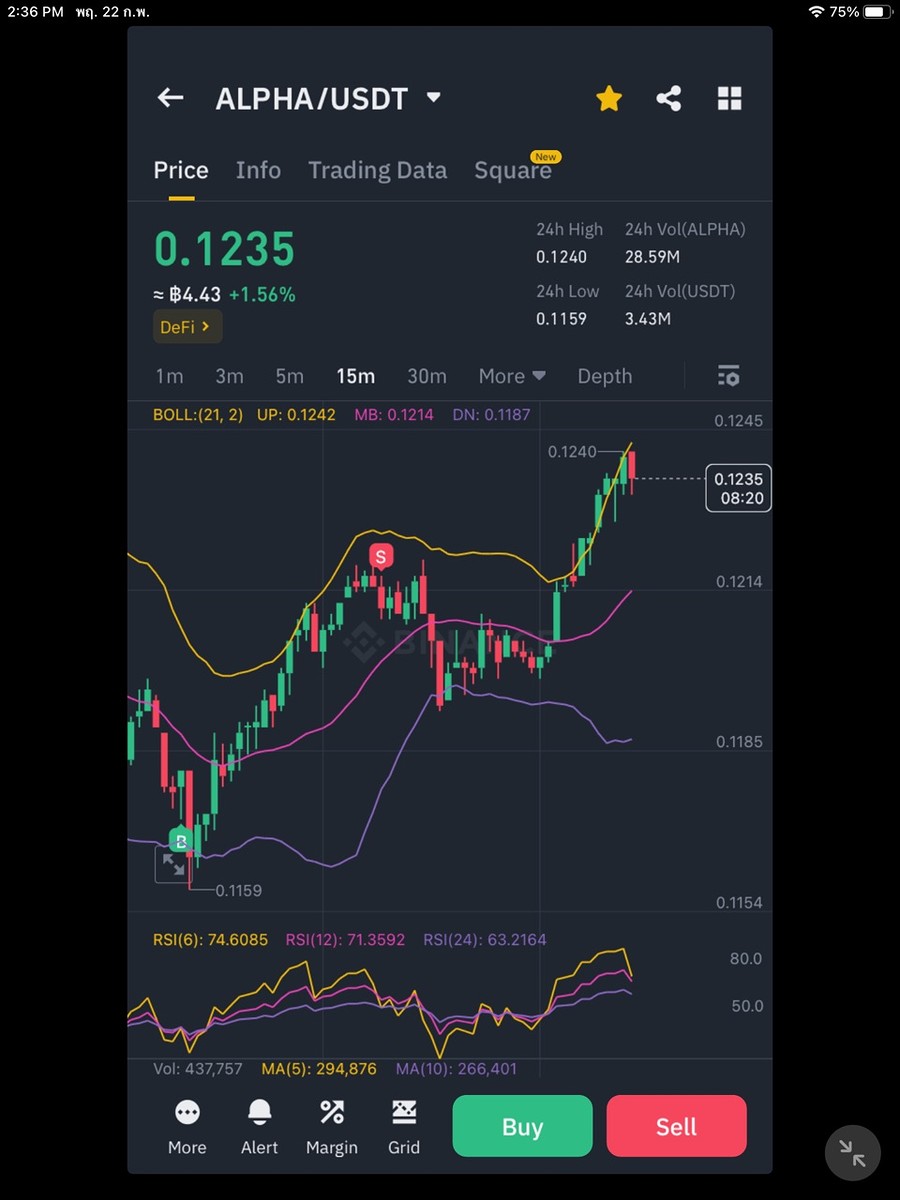Screen dimensions: 900x1200
Task: Tap the red Sell button
Action: (676, 1126)
